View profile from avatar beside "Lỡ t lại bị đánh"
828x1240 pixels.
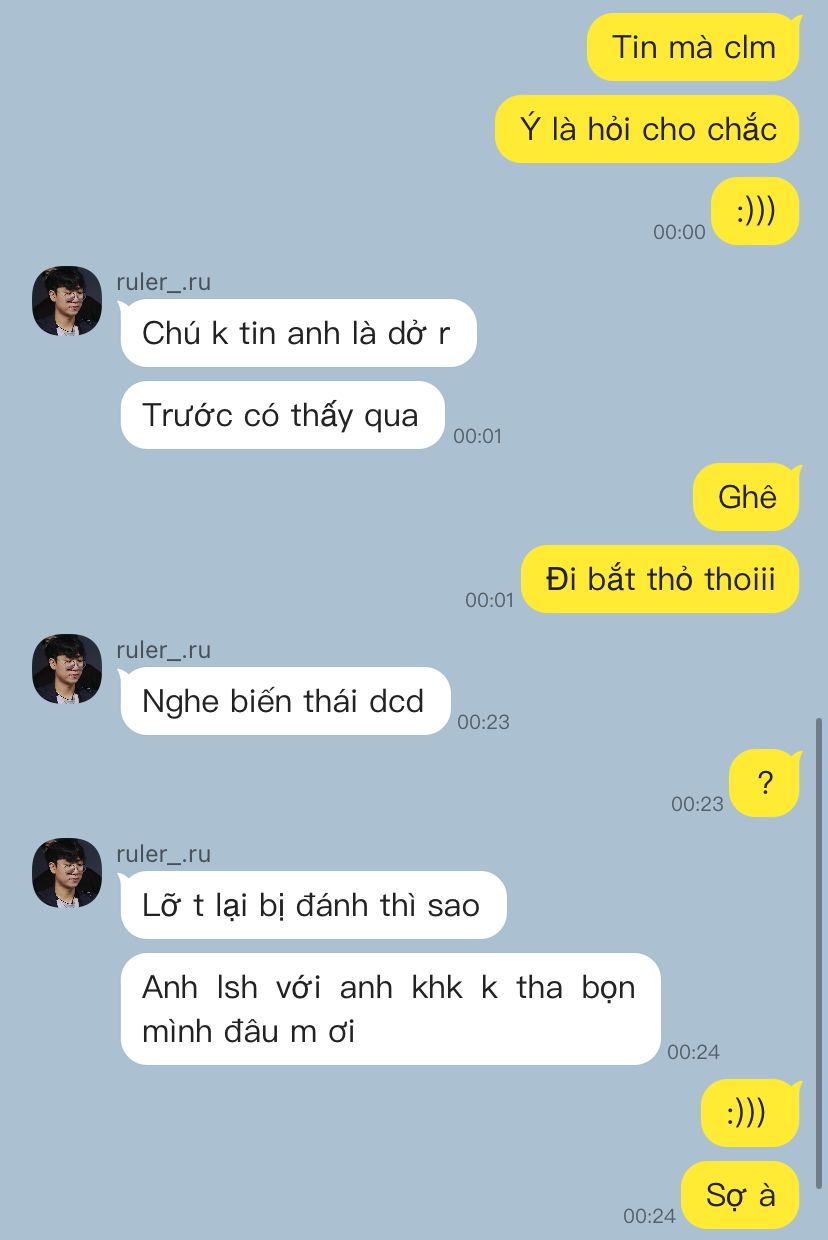click(x=67, y=873)
